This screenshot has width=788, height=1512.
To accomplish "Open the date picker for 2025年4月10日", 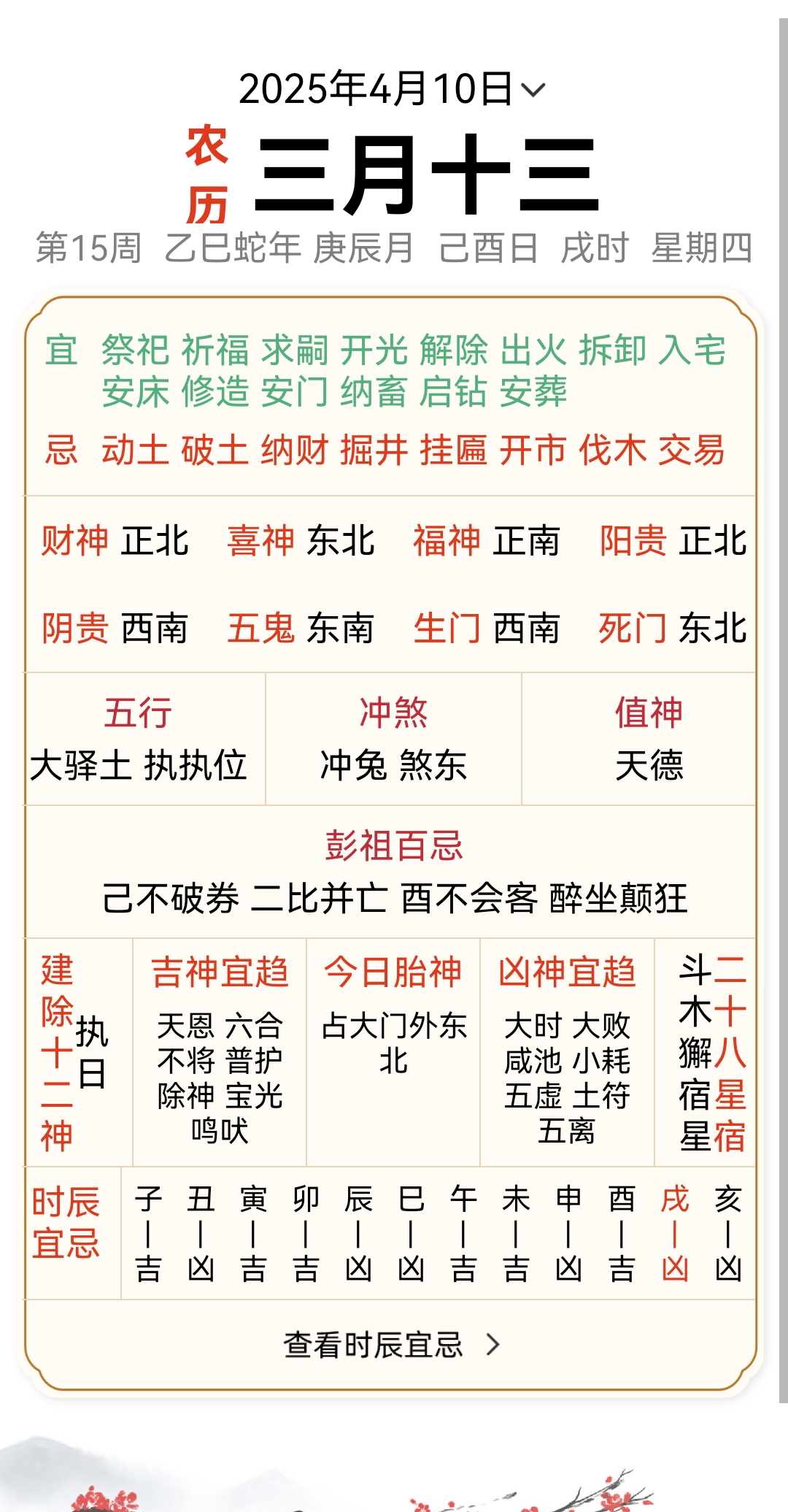I will (x=392, y=89).
